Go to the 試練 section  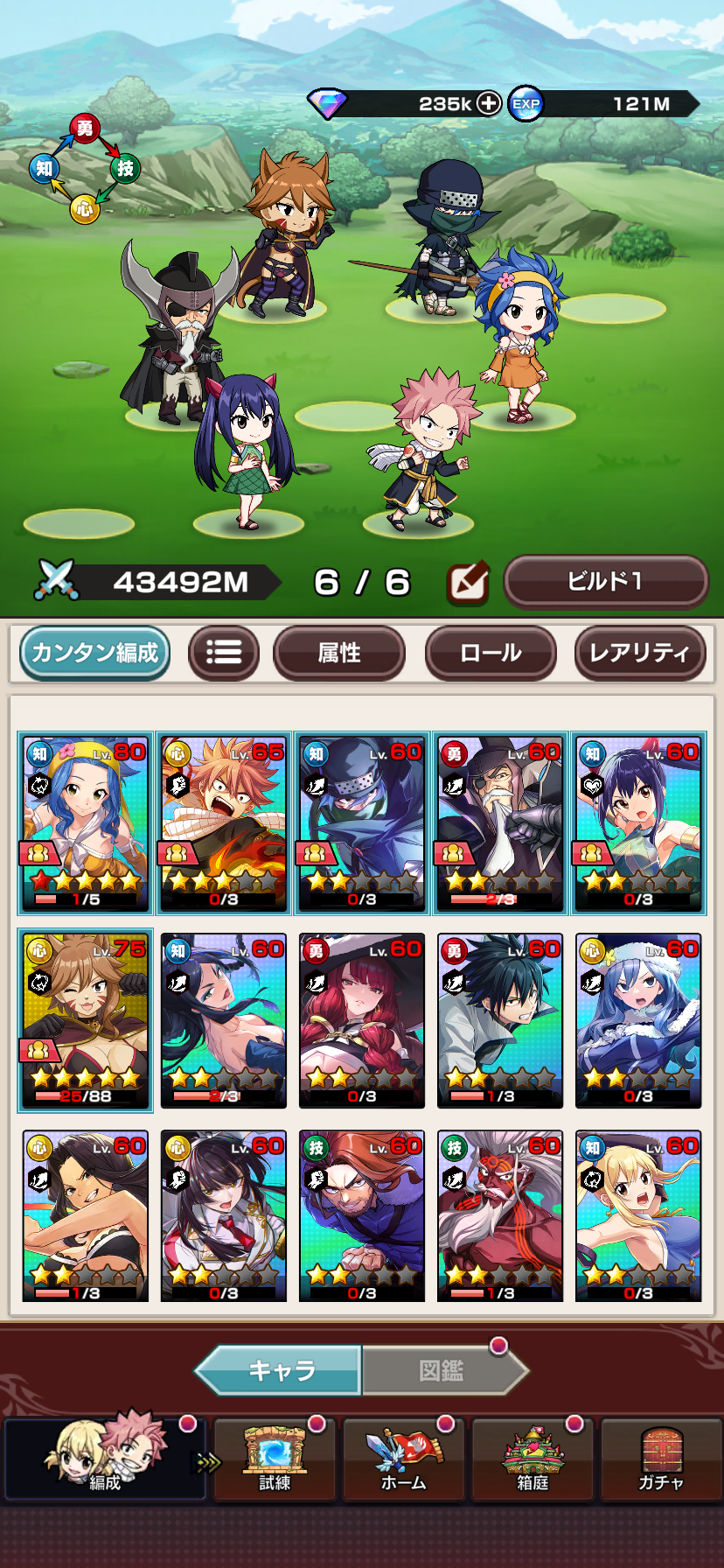275,1460
